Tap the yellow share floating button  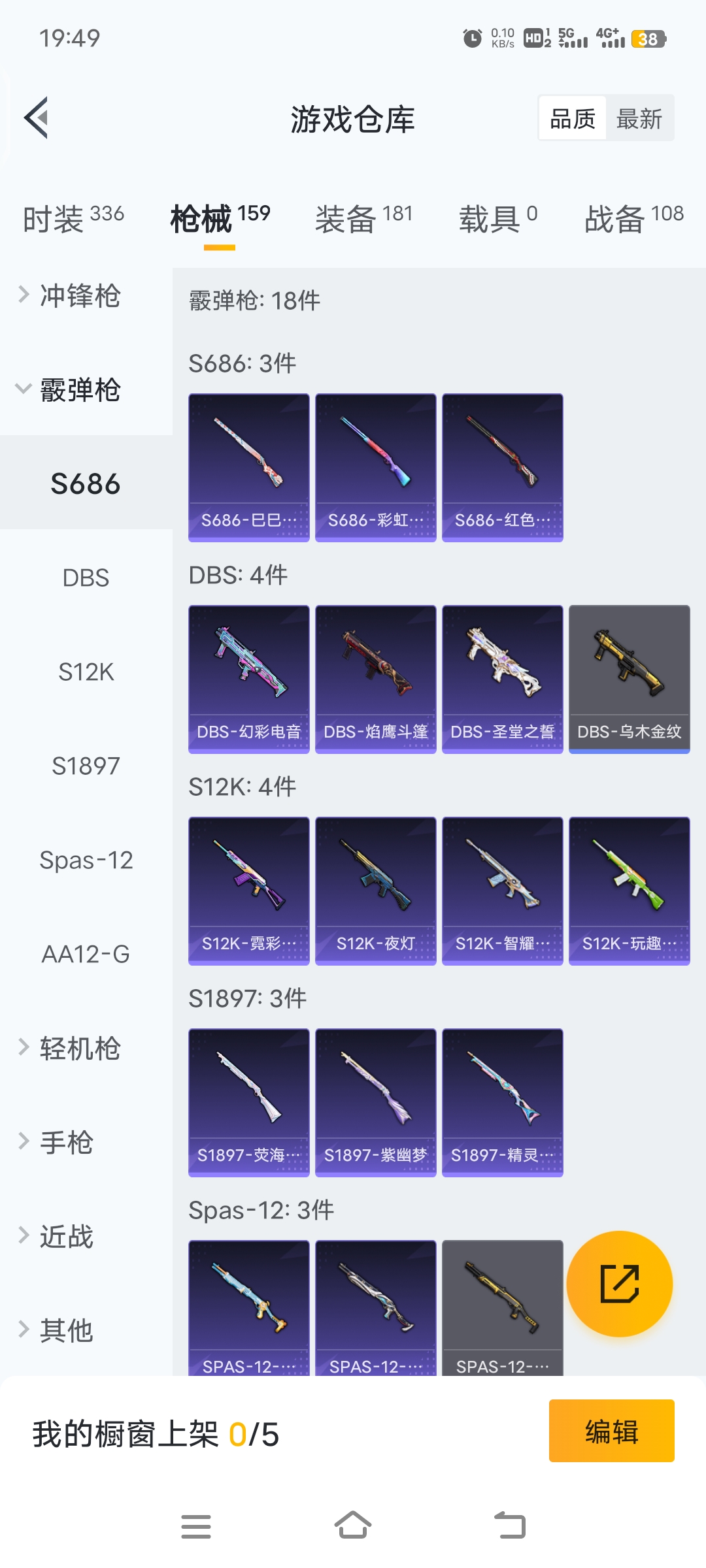pyautogui.click(x=619, y=1284)
